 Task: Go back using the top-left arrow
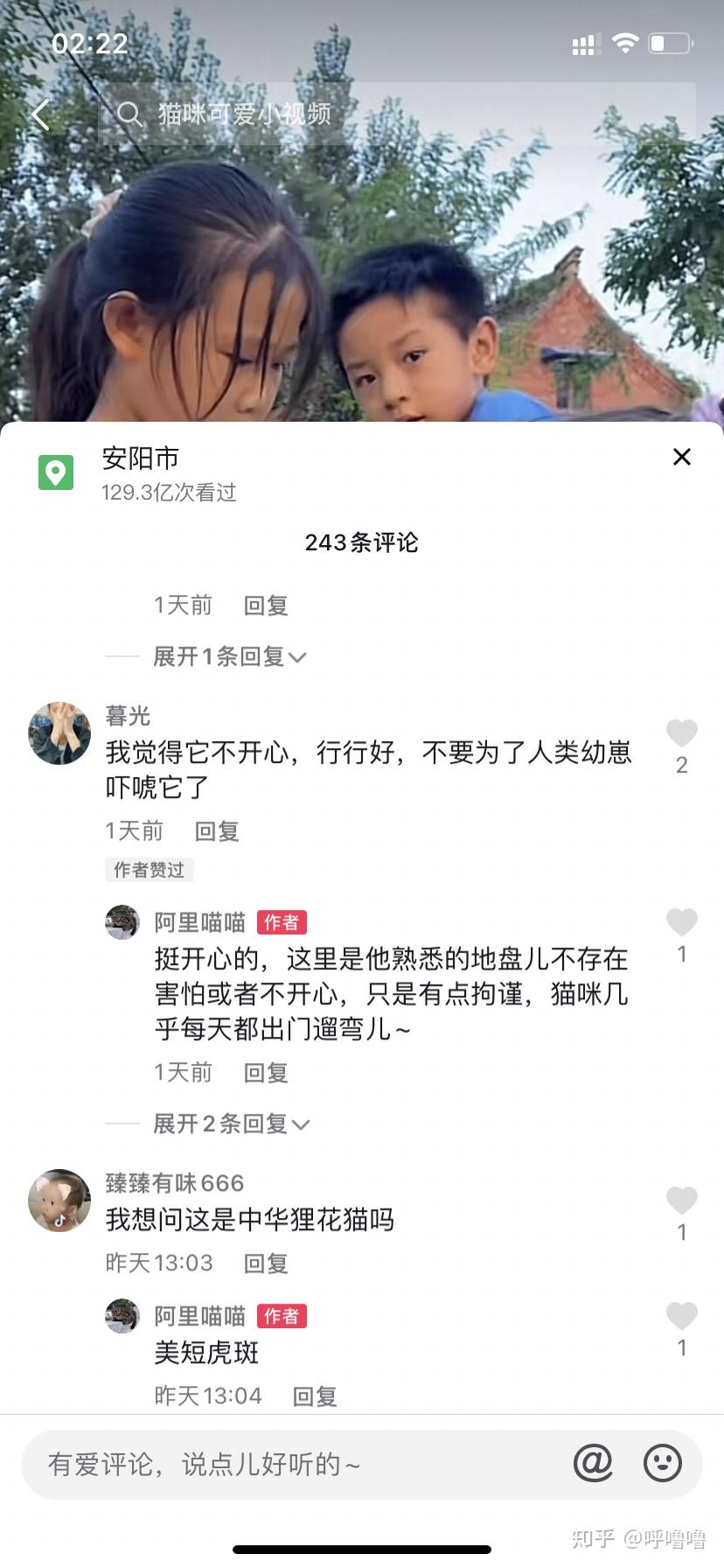pyautogui.click(x=40, y=114)
